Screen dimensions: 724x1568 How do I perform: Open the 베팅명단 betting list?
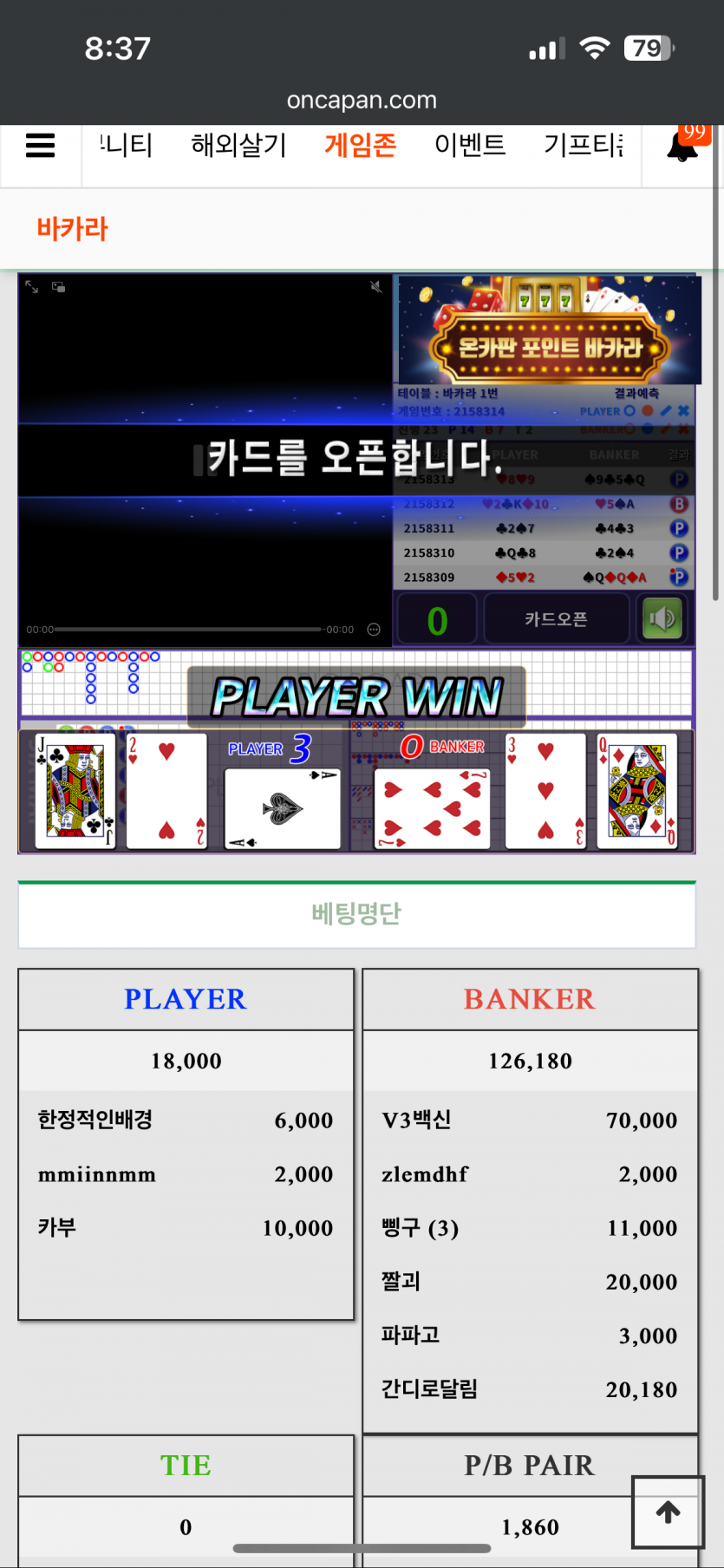tap(356, 914)
